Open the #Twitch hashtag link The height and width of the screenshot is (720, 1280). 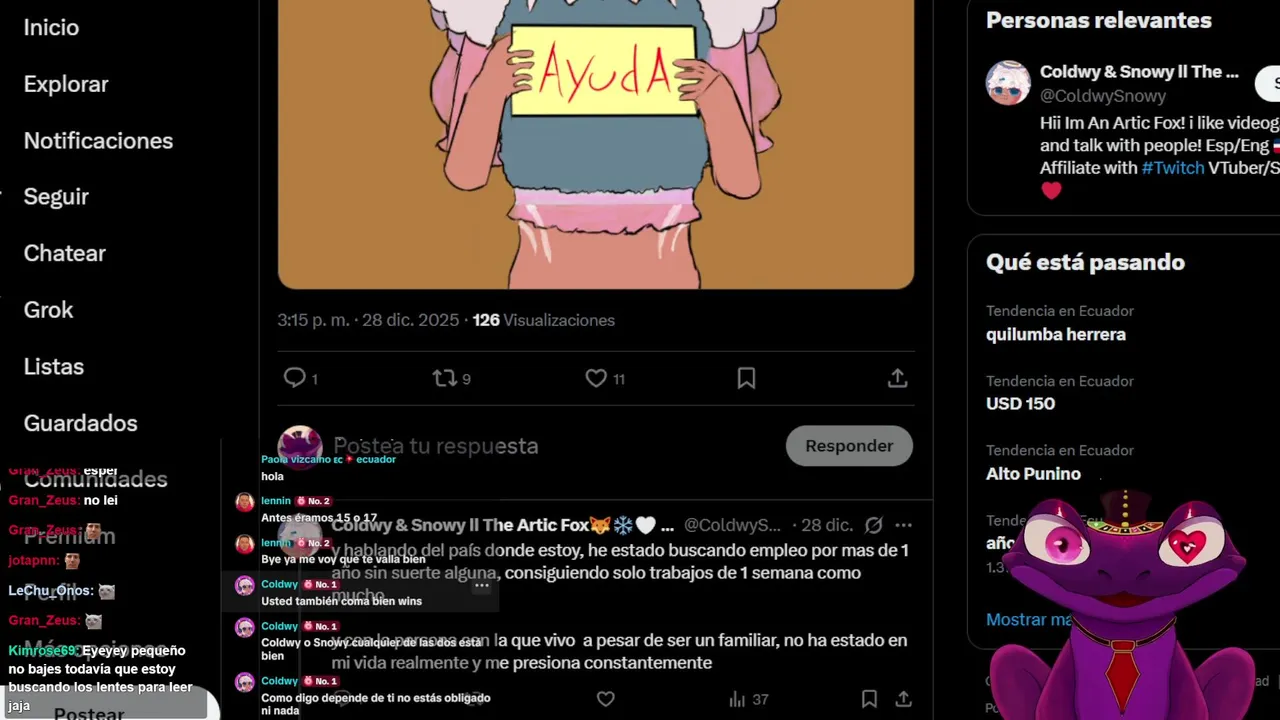point(1172,168)
